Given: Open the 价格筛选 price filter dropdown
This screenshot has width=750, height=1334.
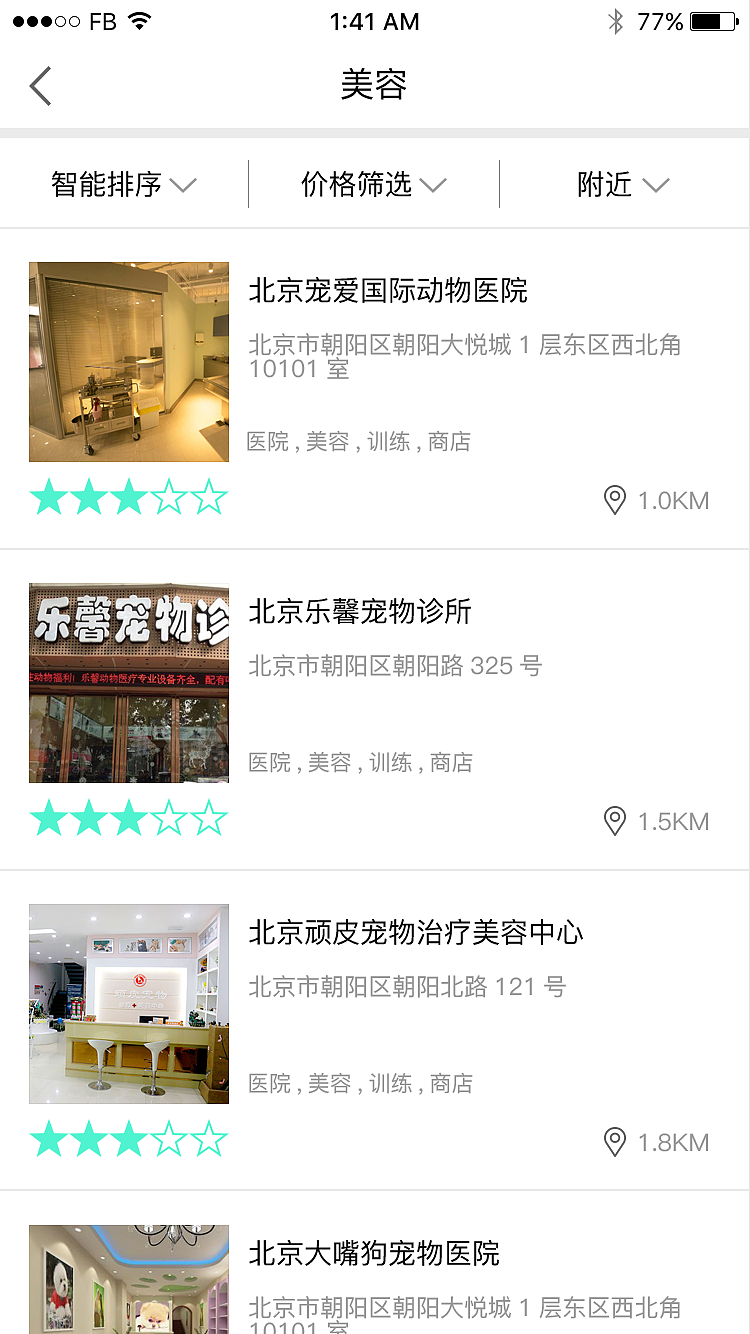Looking at the screenshot, I should tap(372, 184).
